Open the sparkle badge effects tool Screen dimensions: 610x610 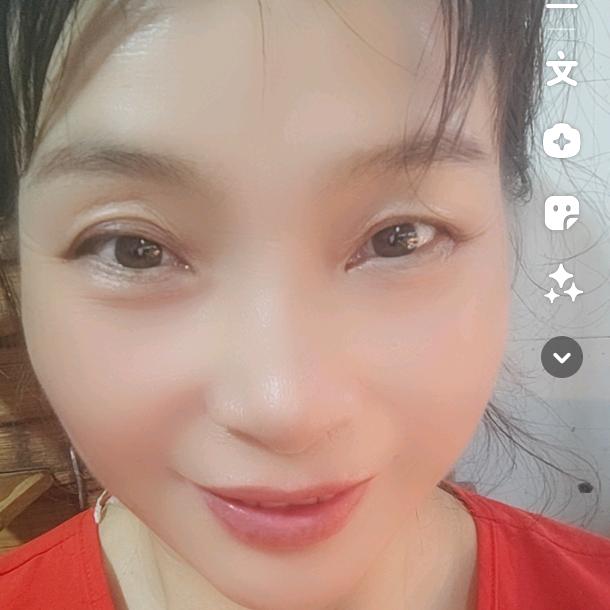[x=562, y=141]
